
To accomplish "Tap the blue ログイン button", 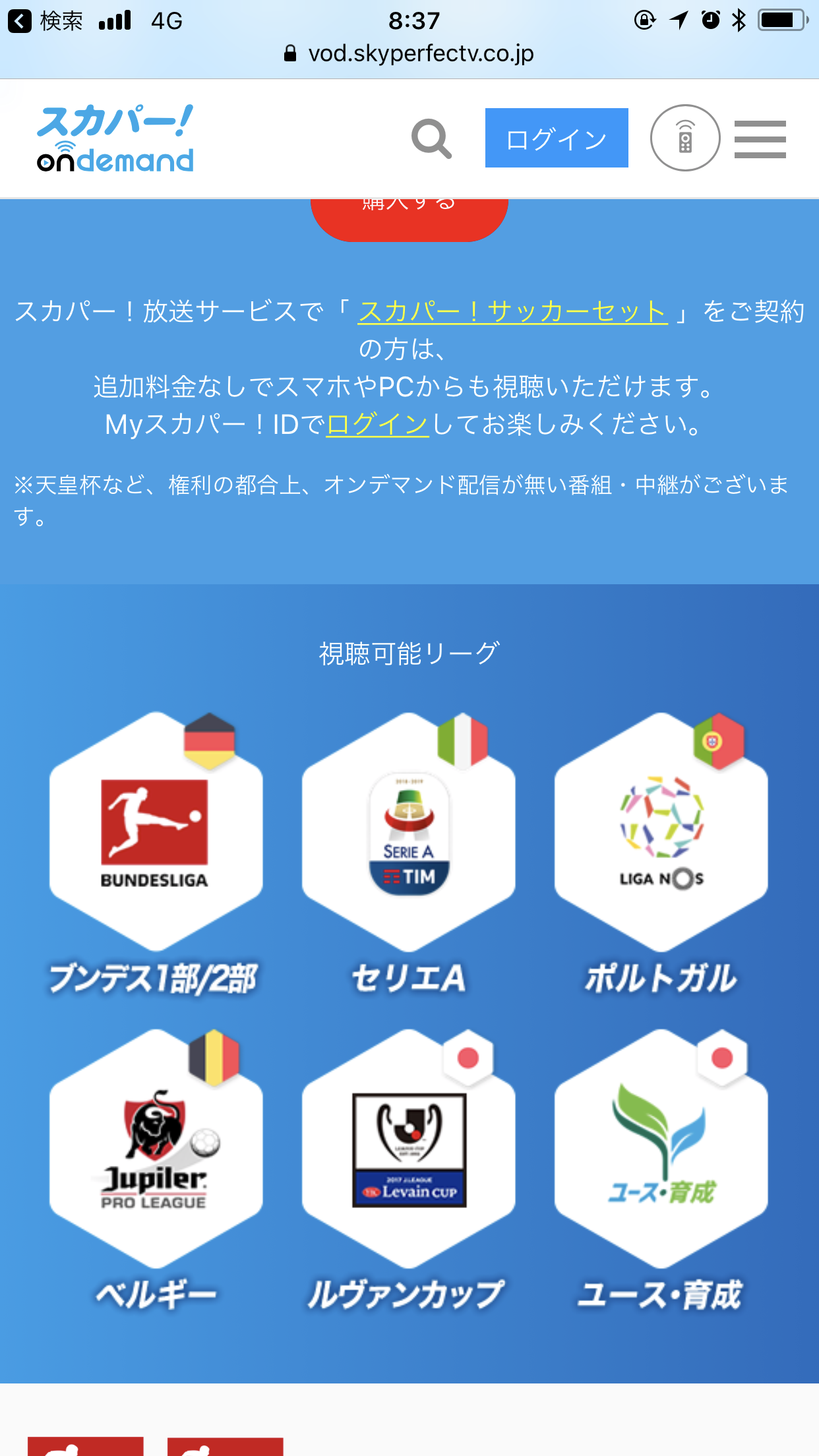I will [556, 138].
